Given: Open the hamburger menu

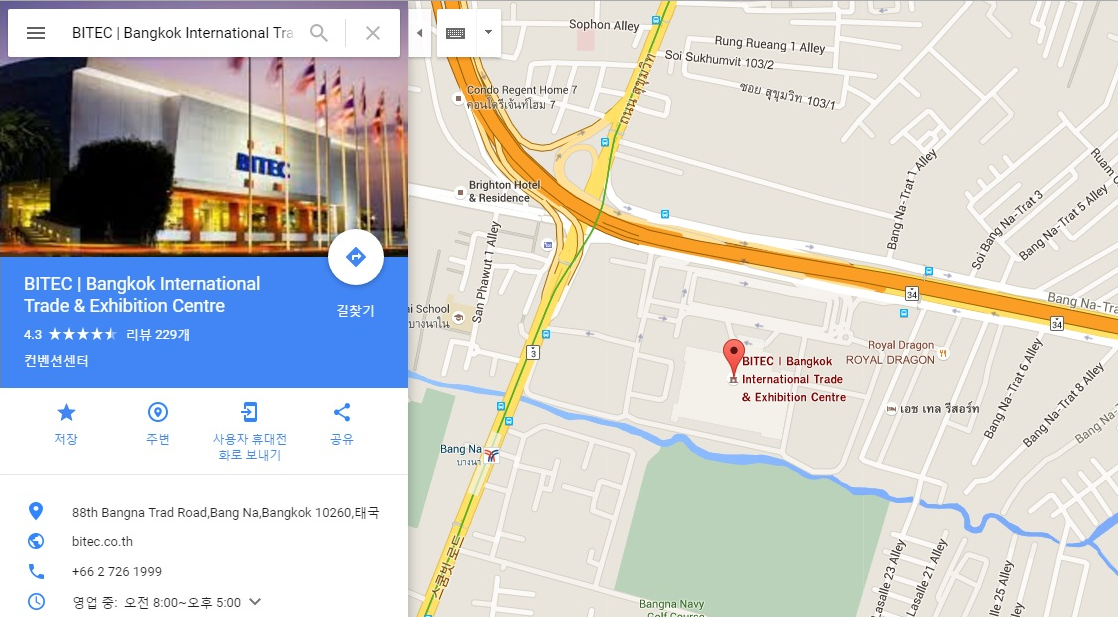Looking at the screenshot, I should click(36, 33).
